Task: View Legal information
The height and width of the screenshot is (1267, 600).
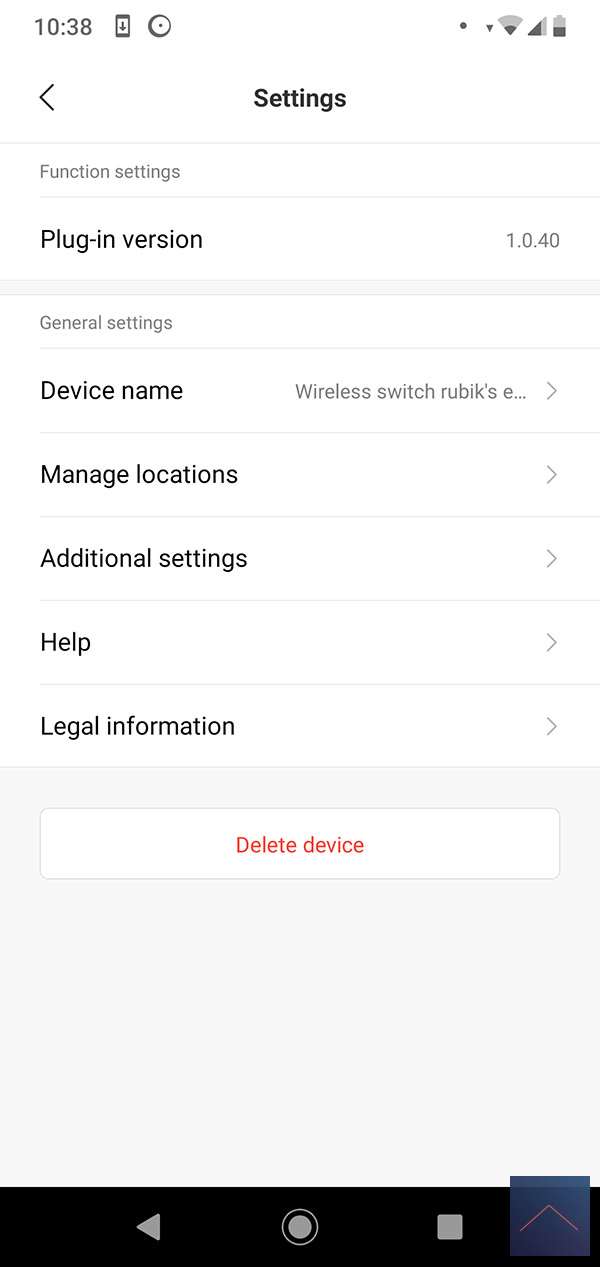Action: pos(299,727)
